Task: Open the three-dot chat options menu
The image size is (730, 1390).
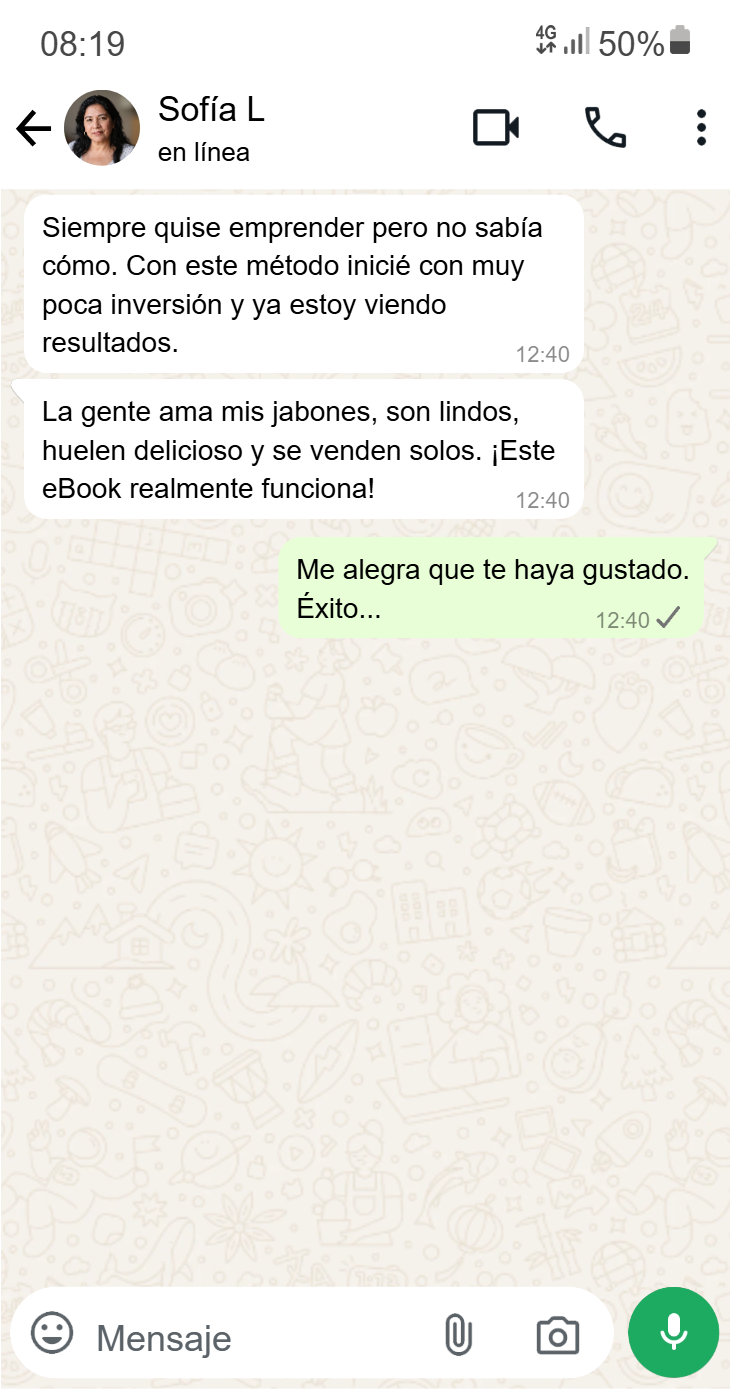Action: (x=701, y=128)
